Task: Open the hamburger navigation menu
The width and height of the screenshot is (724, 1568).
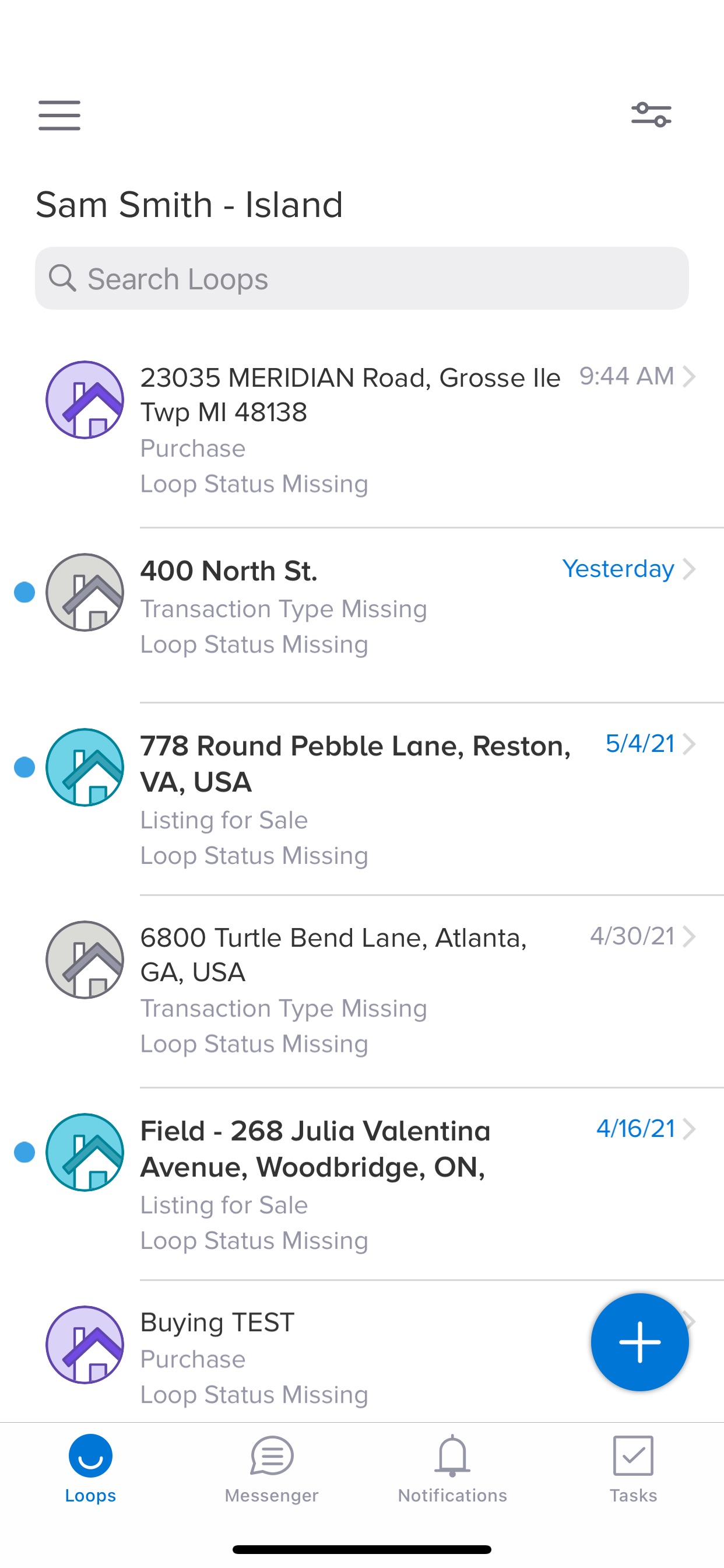Action: coord(59,116)
